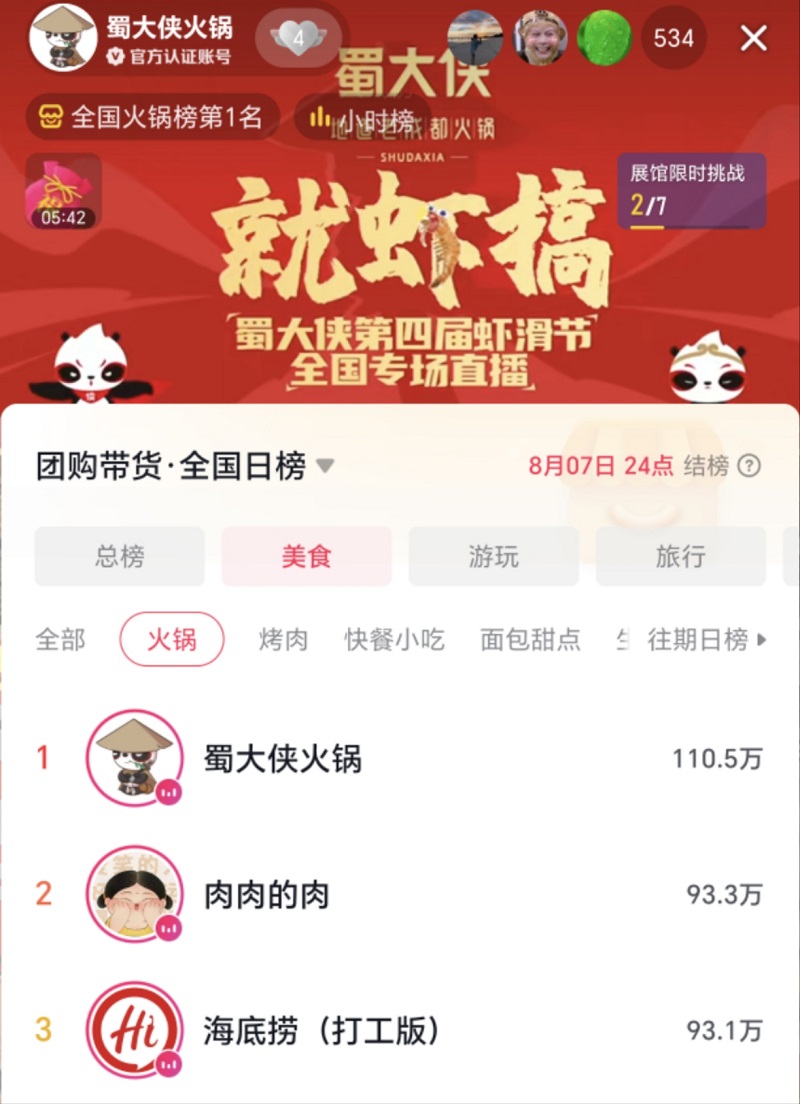Open 海底捞（打工版） ranking entry
The width and height of the screenshot is (800, 1104).
[400, 1030]
